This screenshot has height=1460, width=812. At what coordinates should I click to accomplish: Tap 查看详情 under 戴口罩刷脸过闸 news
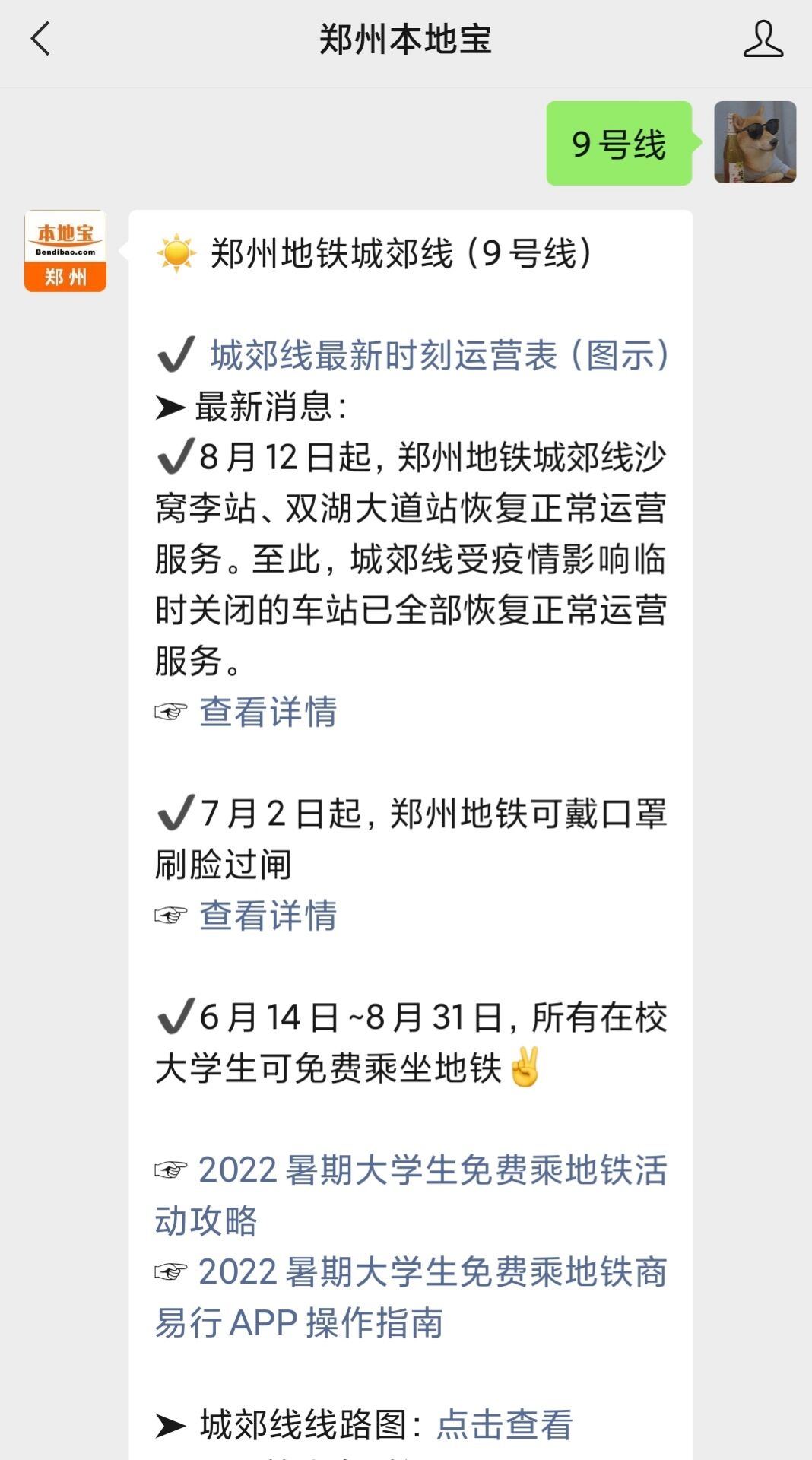(x=268, y=915)
